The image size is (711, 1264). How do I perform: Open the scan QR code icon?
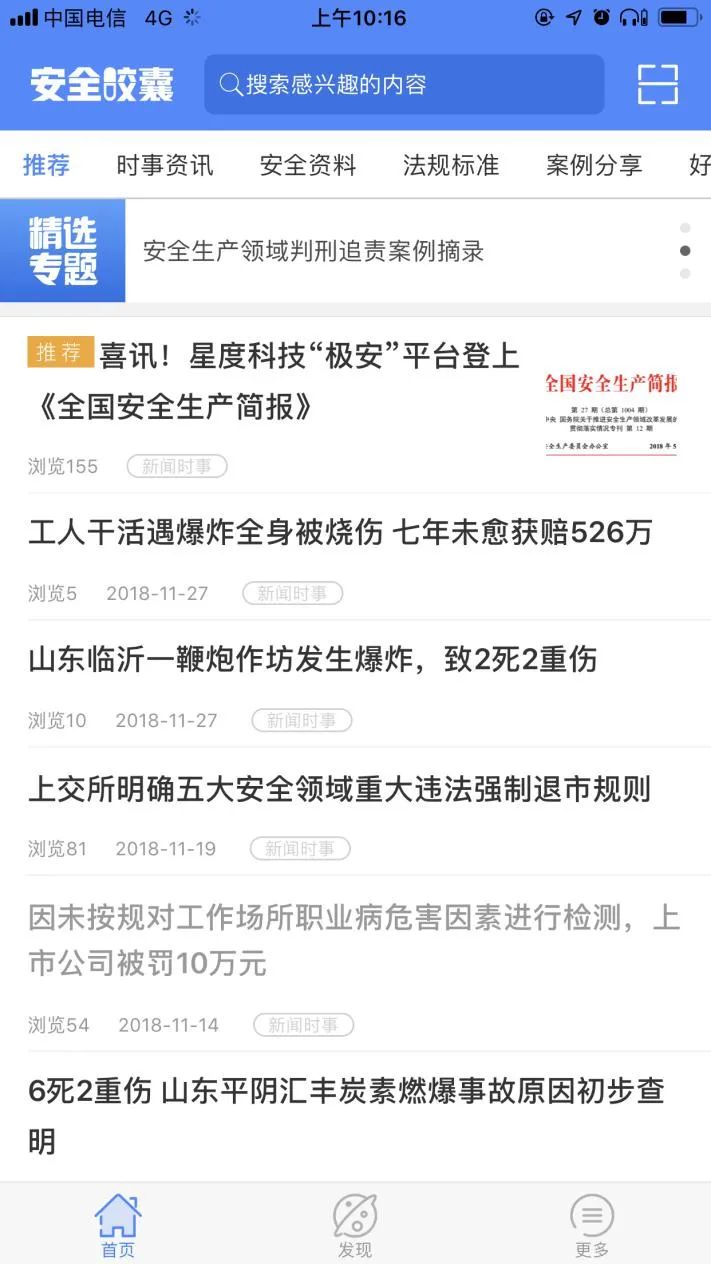coord(657,85)
